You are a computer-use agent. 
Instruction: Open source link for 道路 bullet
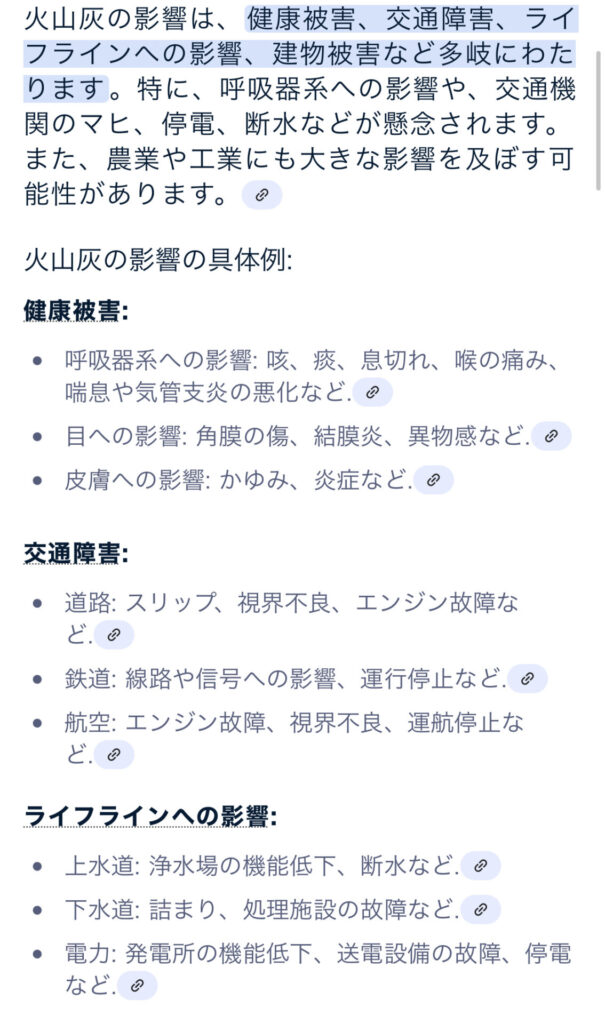coord(114,634)
